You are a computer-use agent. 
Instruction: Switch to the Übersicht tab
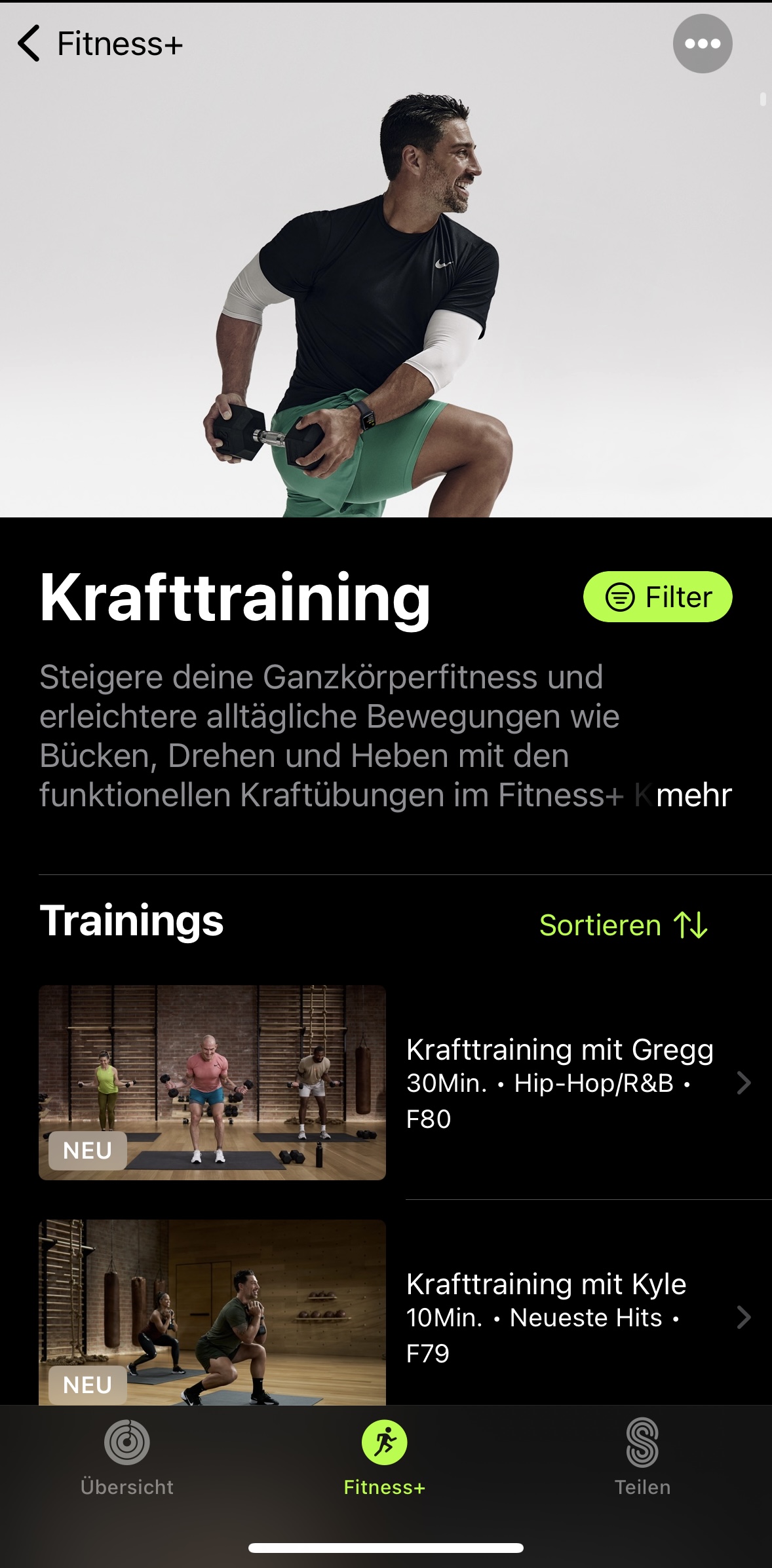(x=127, y=1455)
